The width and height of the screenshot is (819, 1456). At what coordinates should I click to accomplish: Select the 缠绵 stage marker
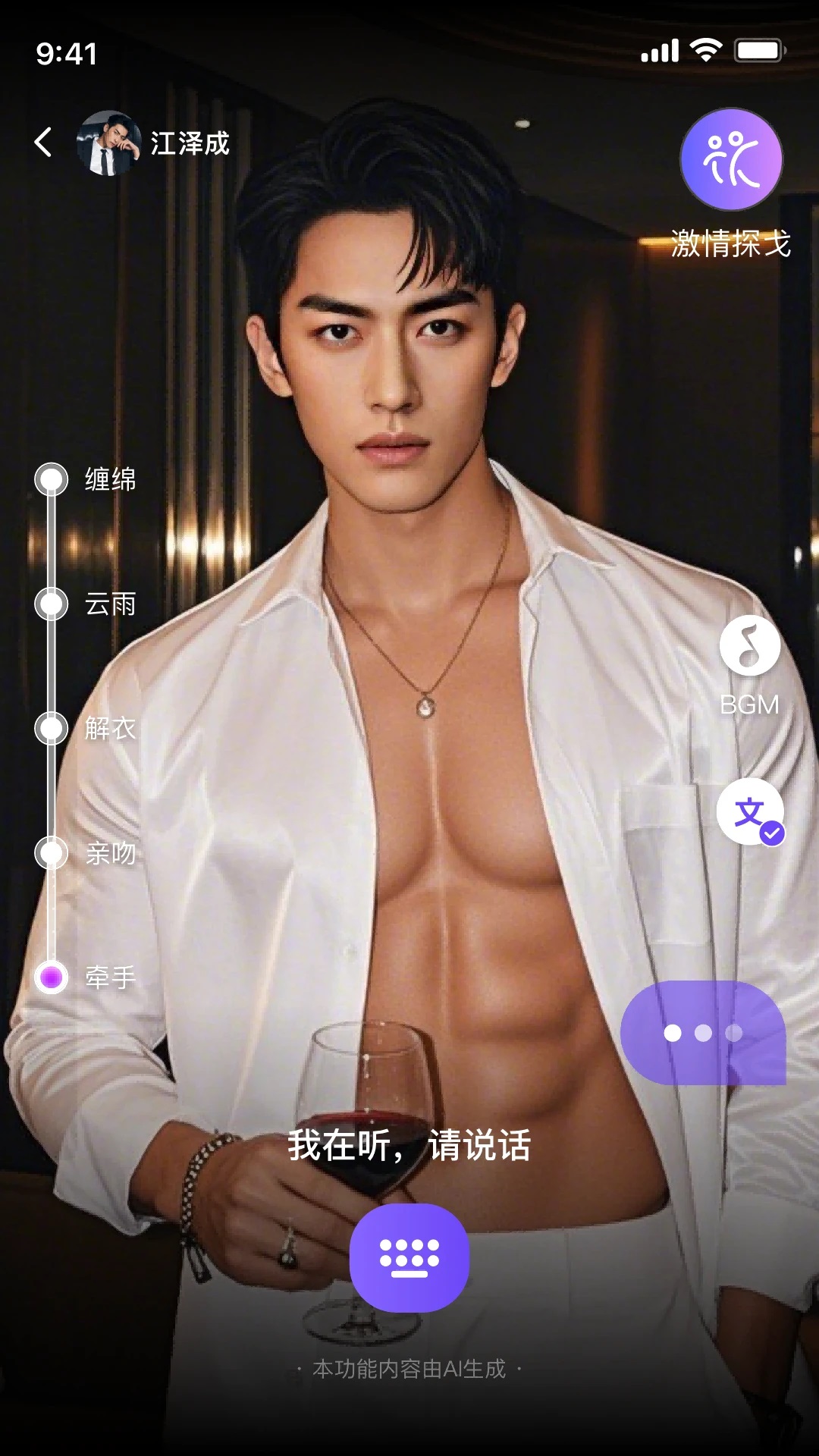52,479
